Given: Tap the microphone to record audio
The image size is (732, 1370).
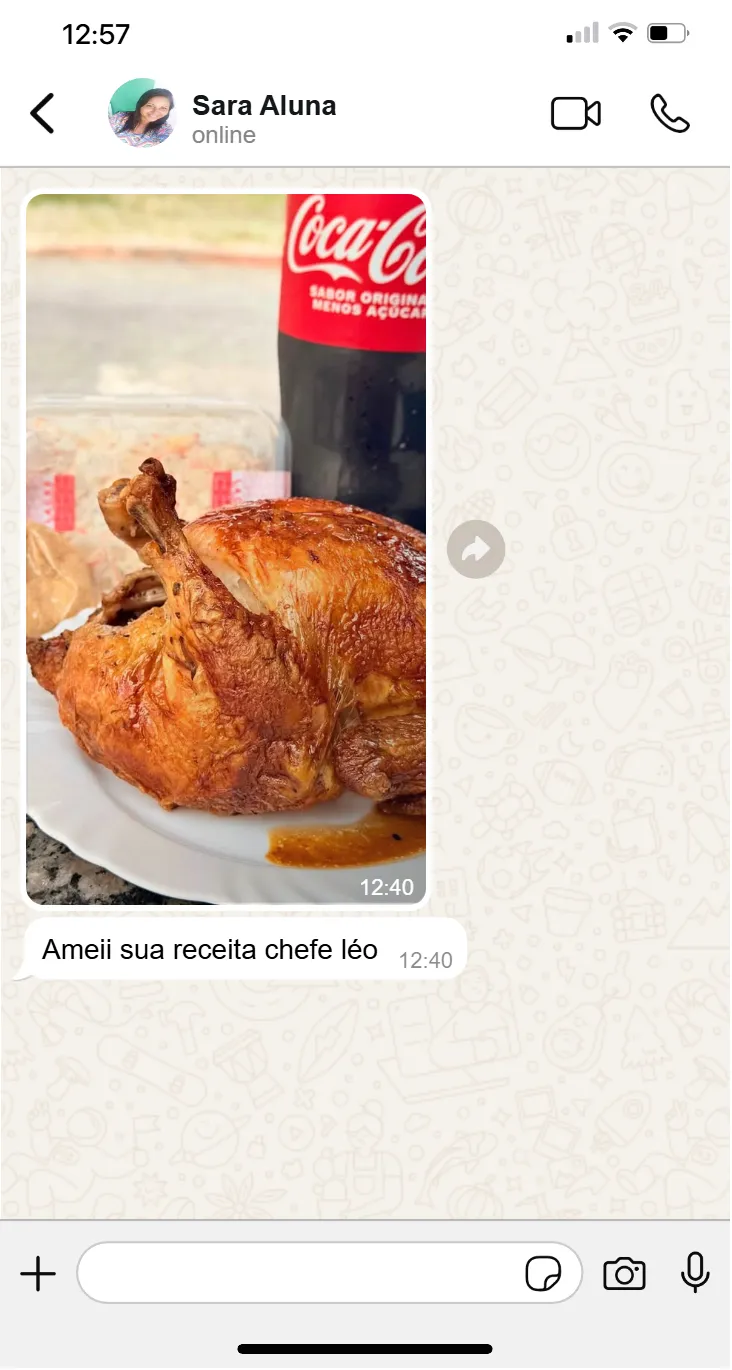Looking at the screenshot, I should (x=695, y=1274).
